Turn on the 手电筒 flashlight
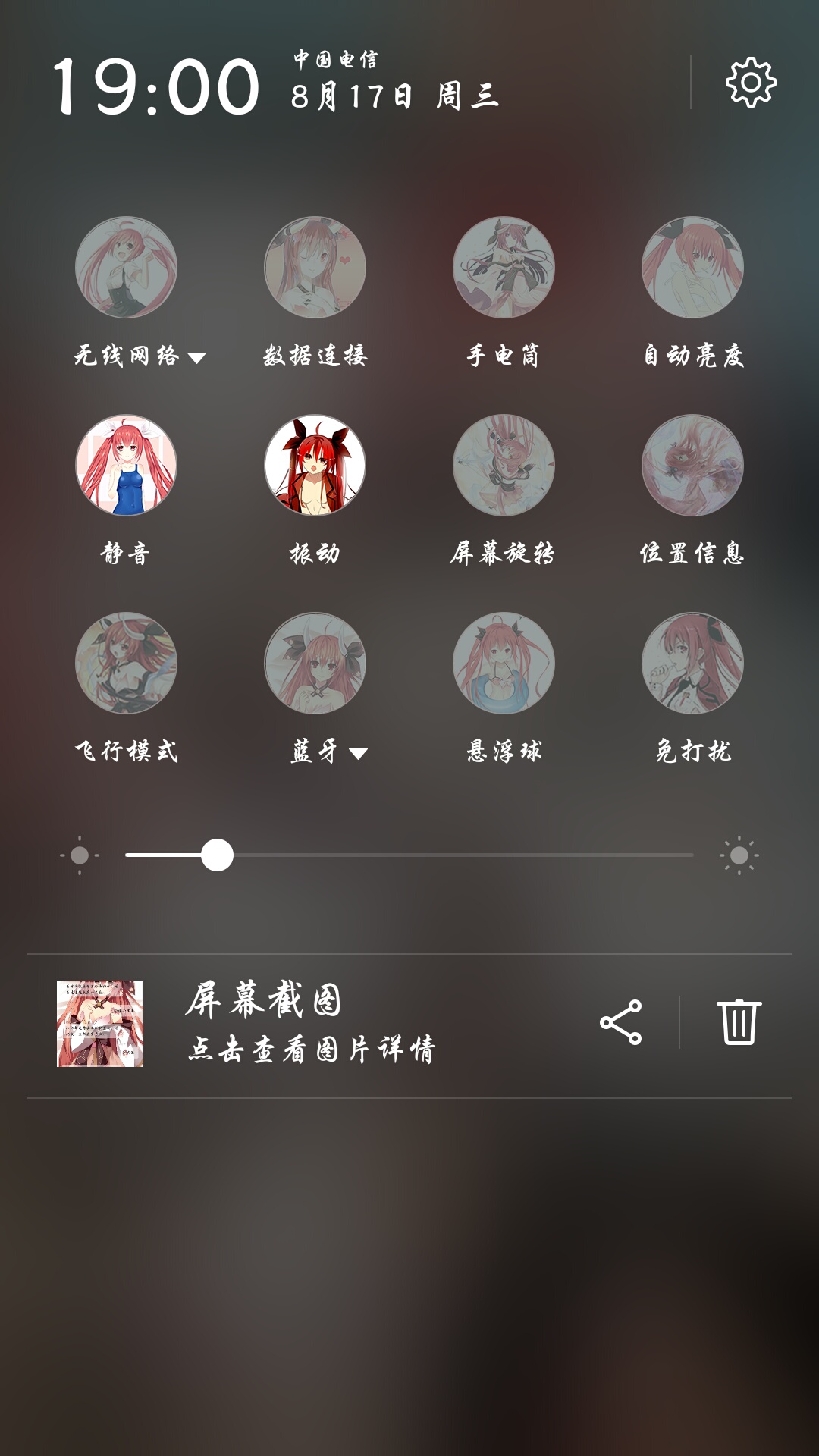This screenshot has height=1456, width=819. pyautogui.click(x=504, y=268)
